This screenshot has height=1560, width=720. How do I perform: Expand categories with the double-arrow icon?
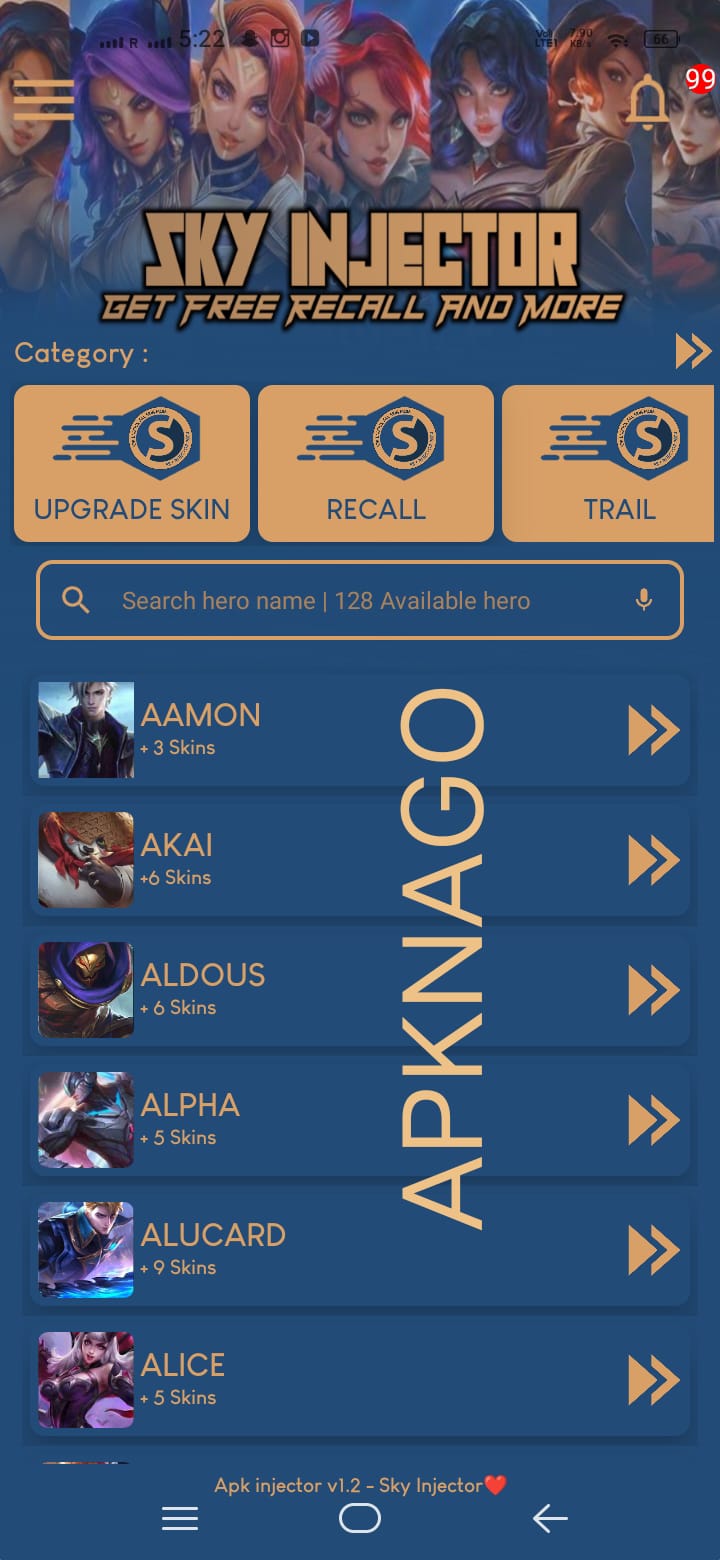[x=692, y=352]
